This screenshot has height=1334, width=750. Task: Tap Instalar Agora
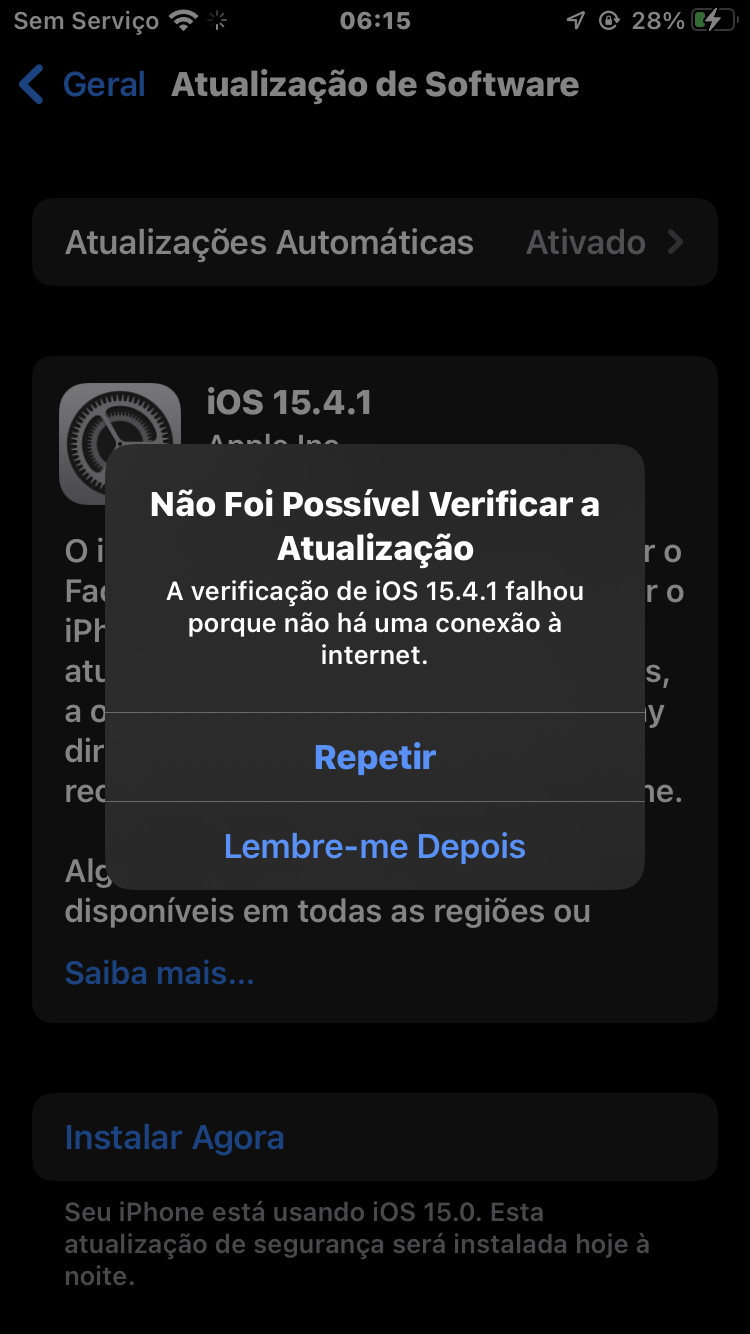175,1137
